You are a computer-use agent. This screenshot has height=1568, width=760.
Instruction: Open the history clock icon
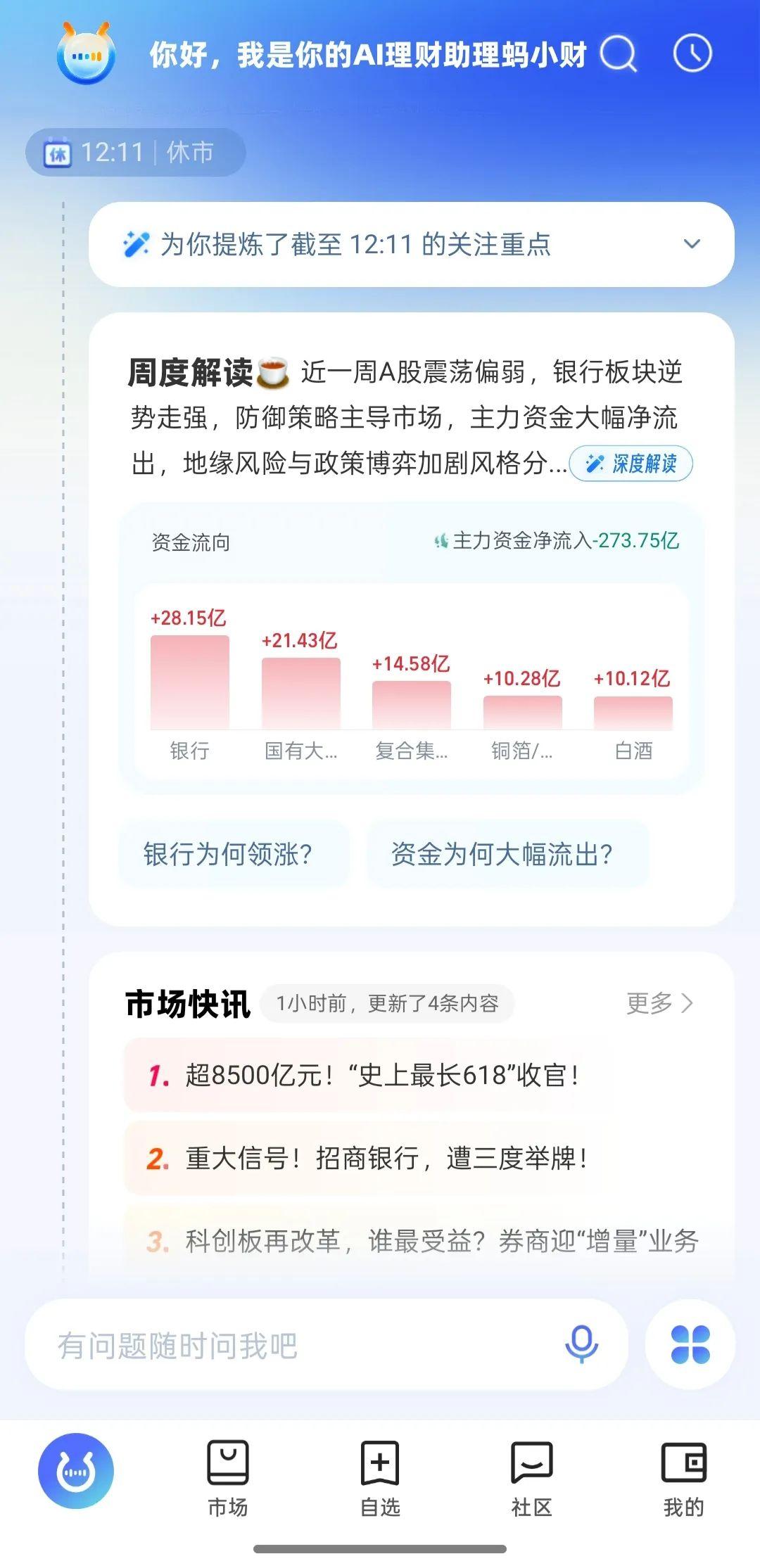pos(693,53)
